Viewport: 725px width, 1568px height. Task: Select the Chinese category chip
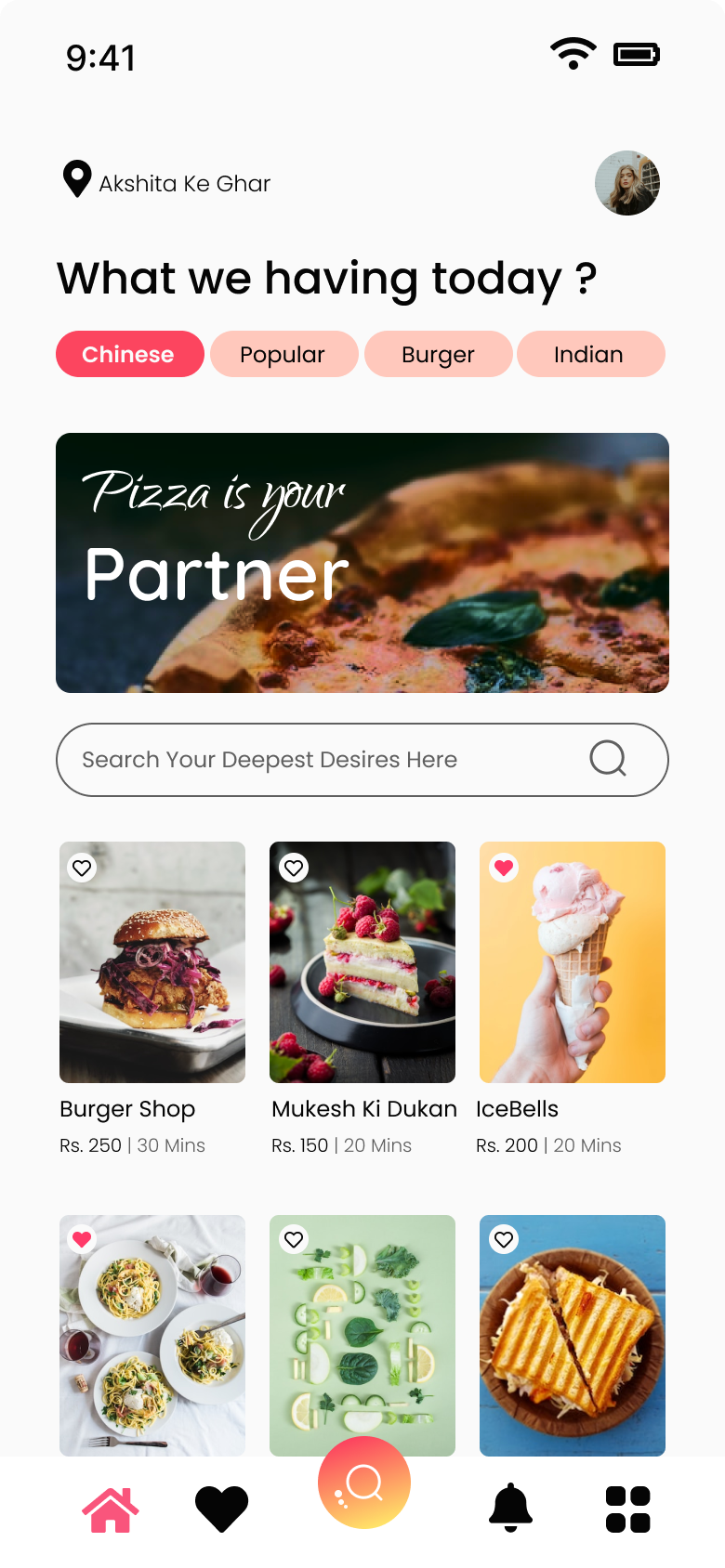point(129,354)
